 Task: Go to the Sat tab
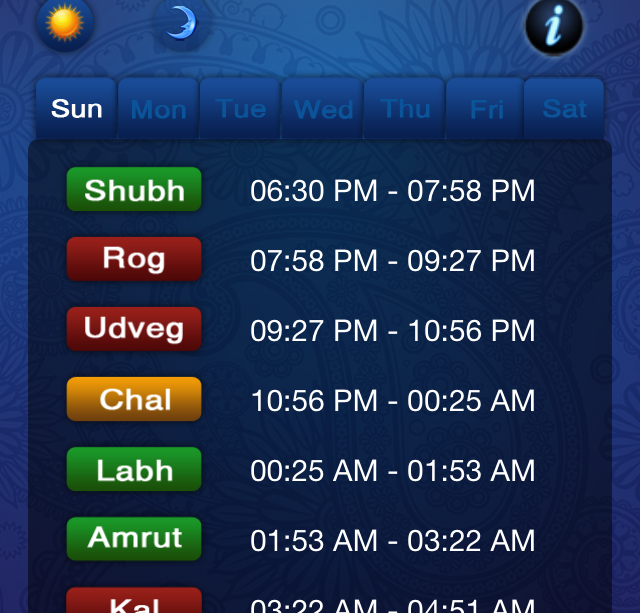(x=565, y=109)
